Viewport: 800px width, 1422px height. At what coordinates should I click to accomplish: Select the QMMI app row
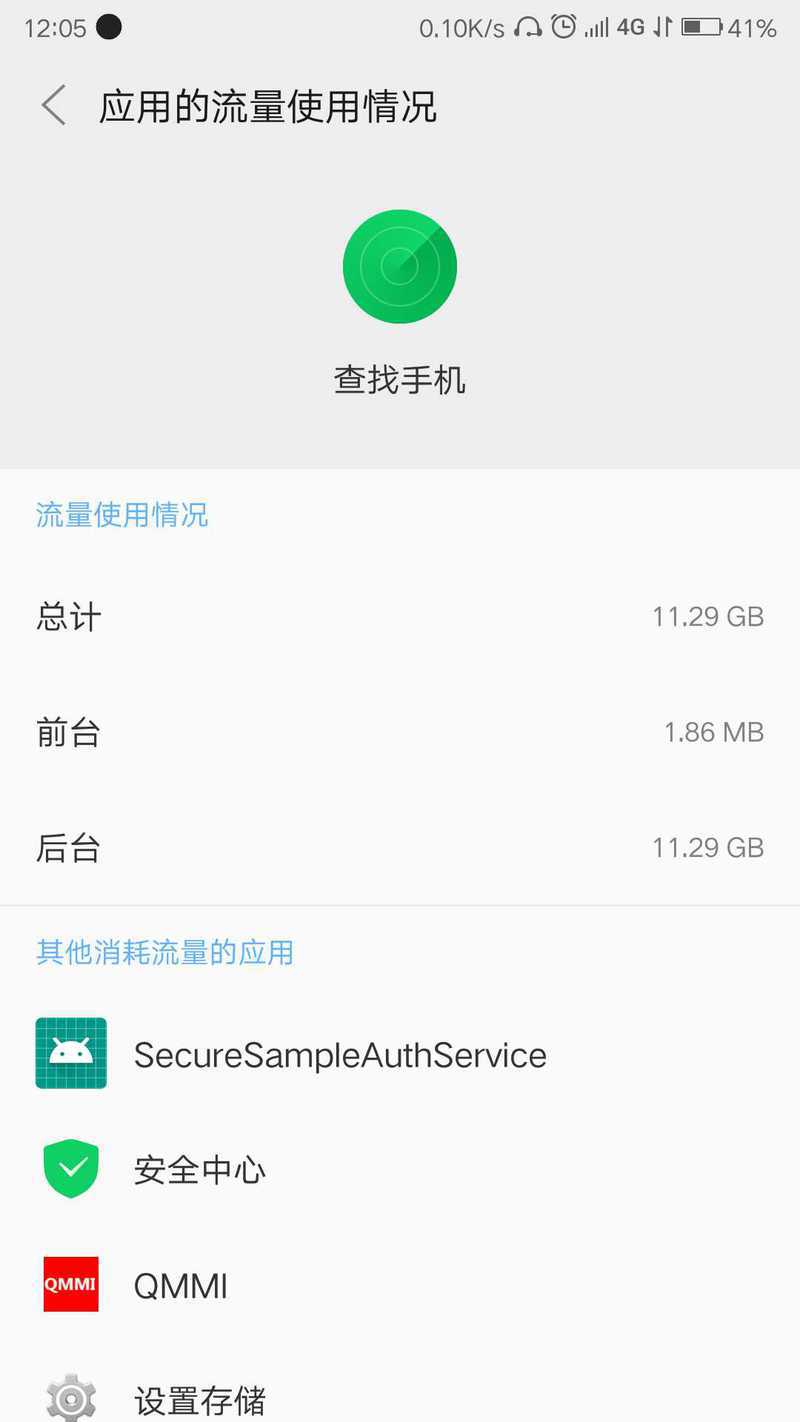click(x=181, y=1285)
